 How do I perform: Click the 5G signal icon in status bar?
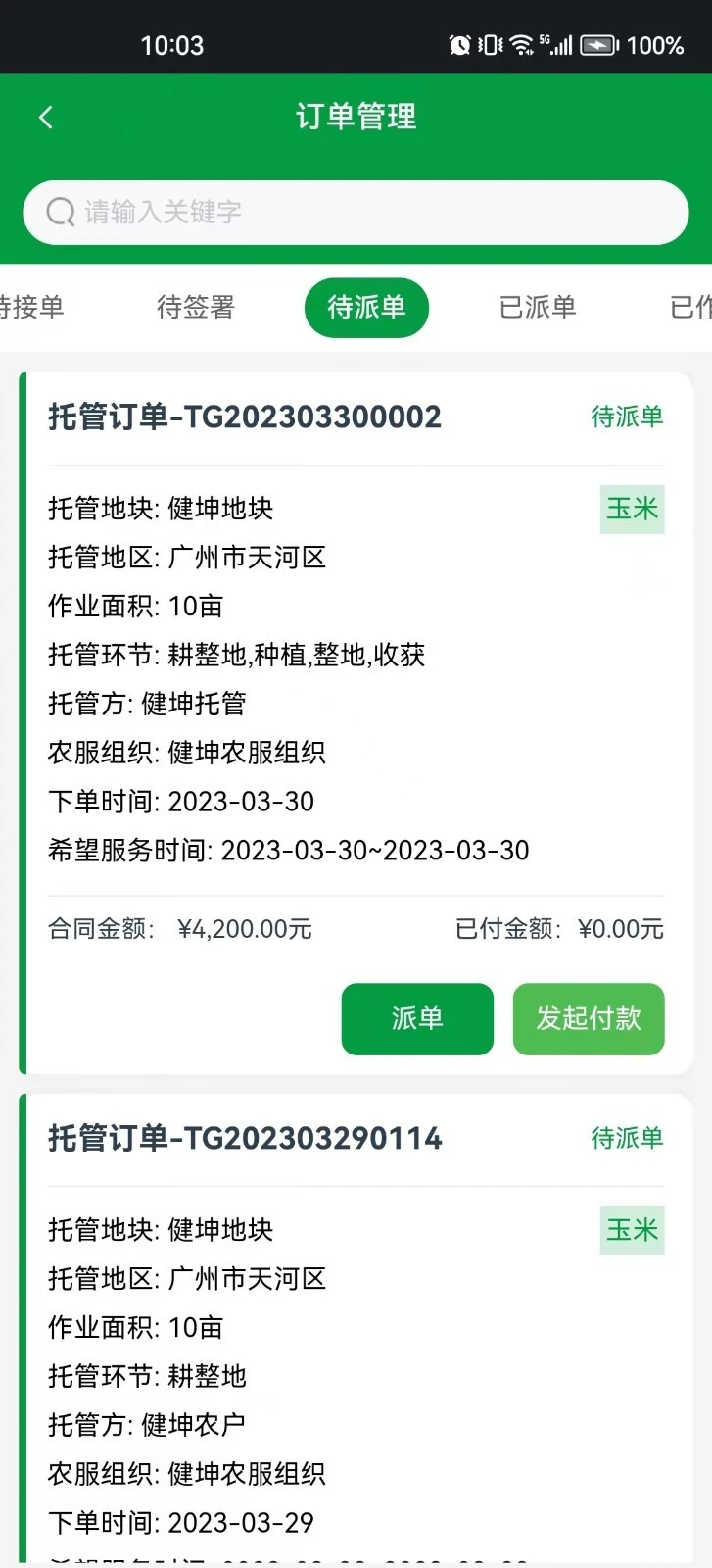pyautogui.click(x=558, y=44)
